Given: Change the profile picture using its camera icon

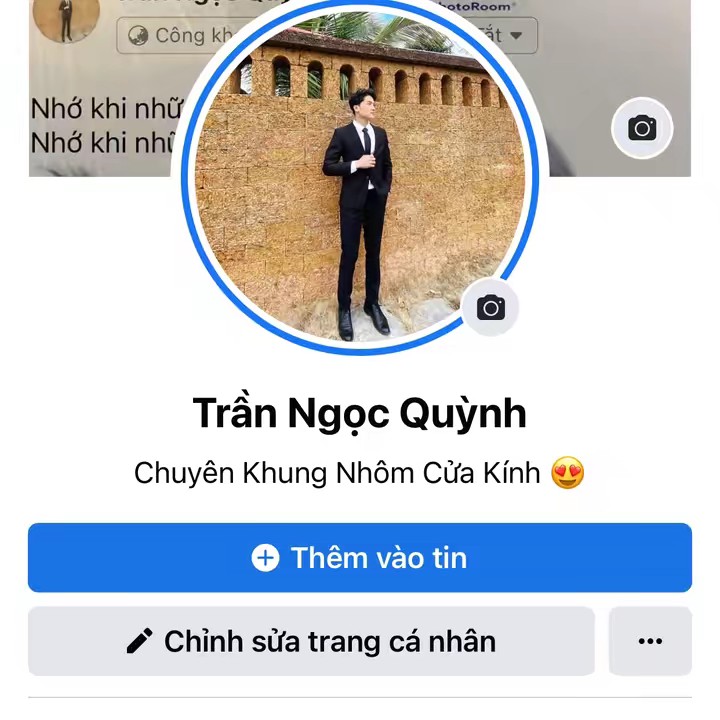Looking at the screenshot, I should (490, 307).
